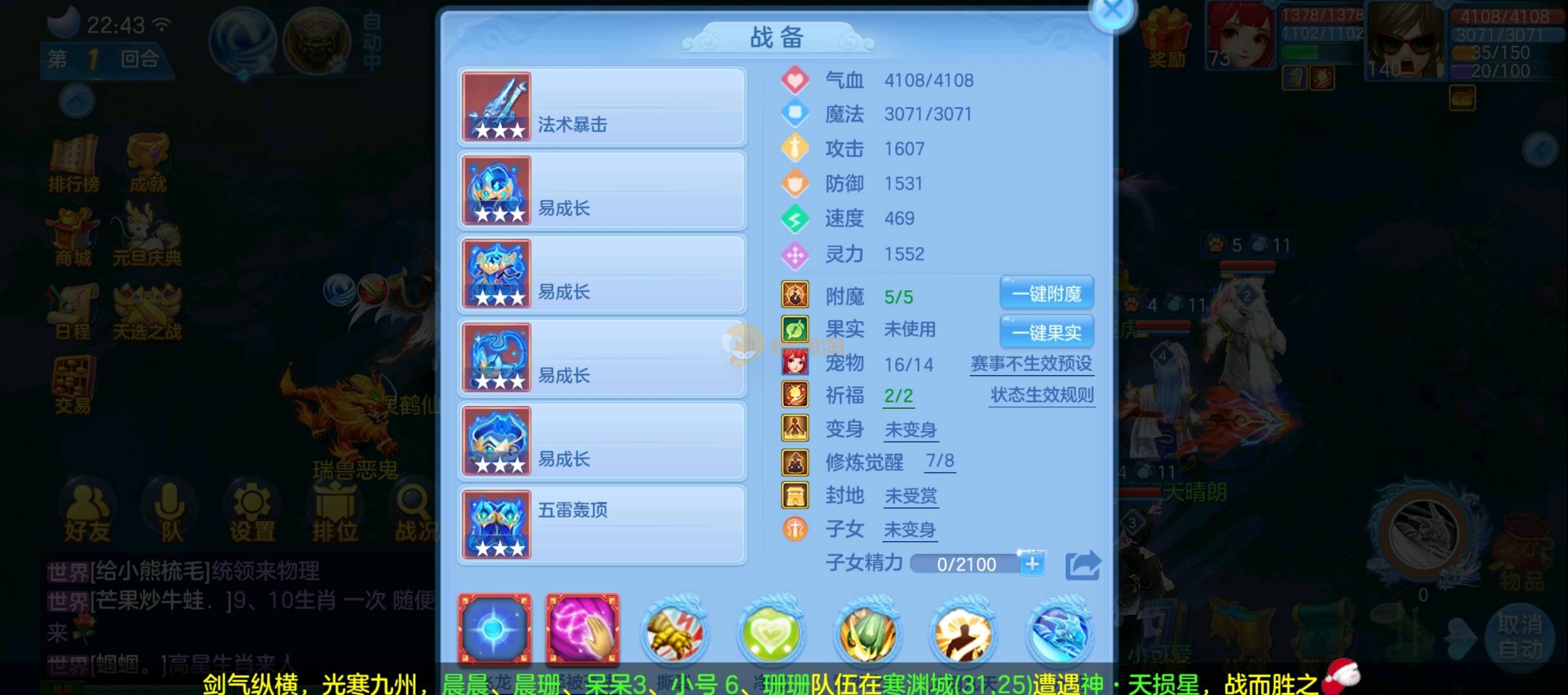The width and height of the screenshot is (1568, 695).
Task: Open 子女 未变身 link
Action: click(x=909, y=530)
